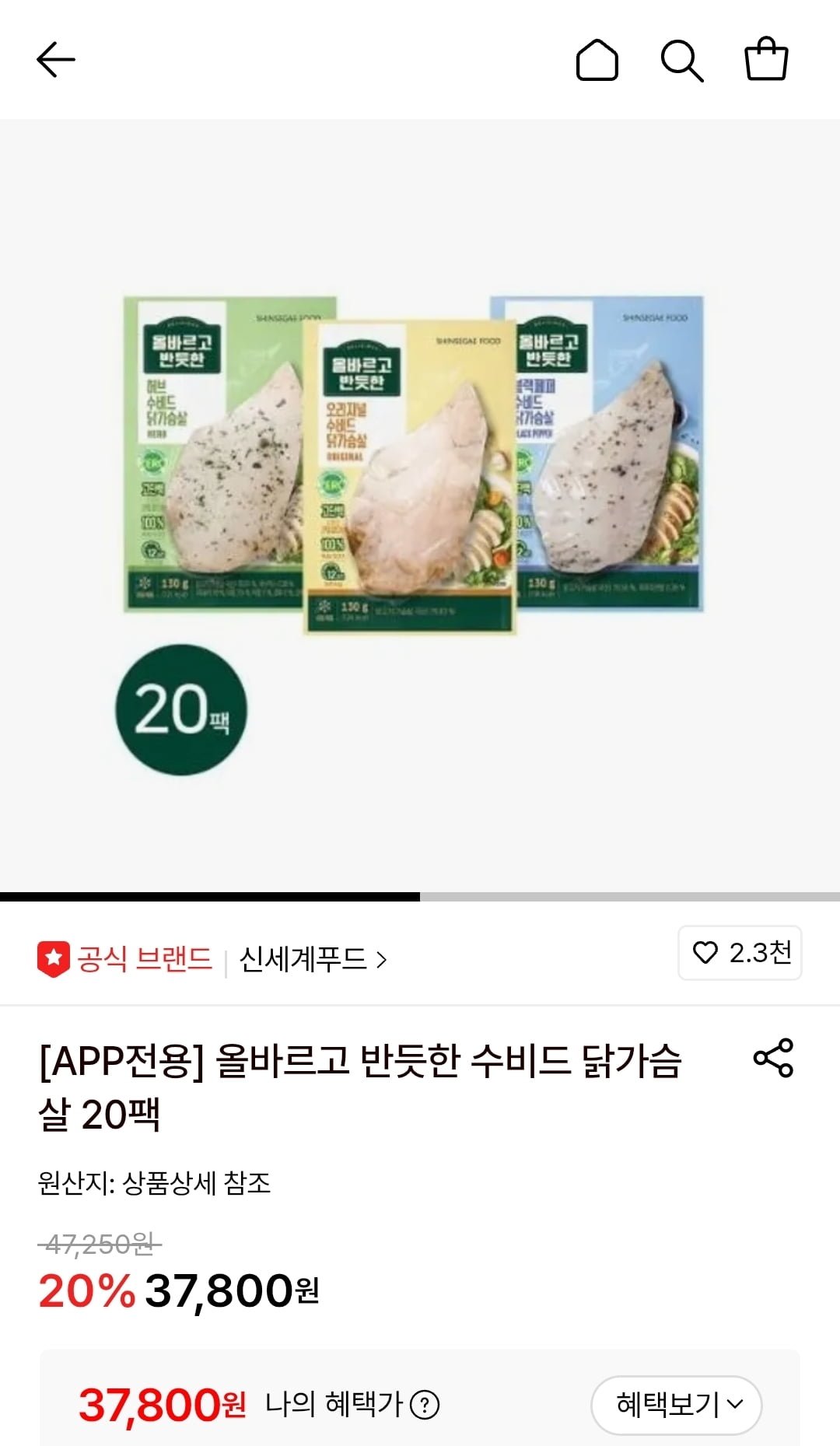This screenshot has height=1446, width=840.
Task: Open the shopping bag cart
Action: (x=766, y=59)
